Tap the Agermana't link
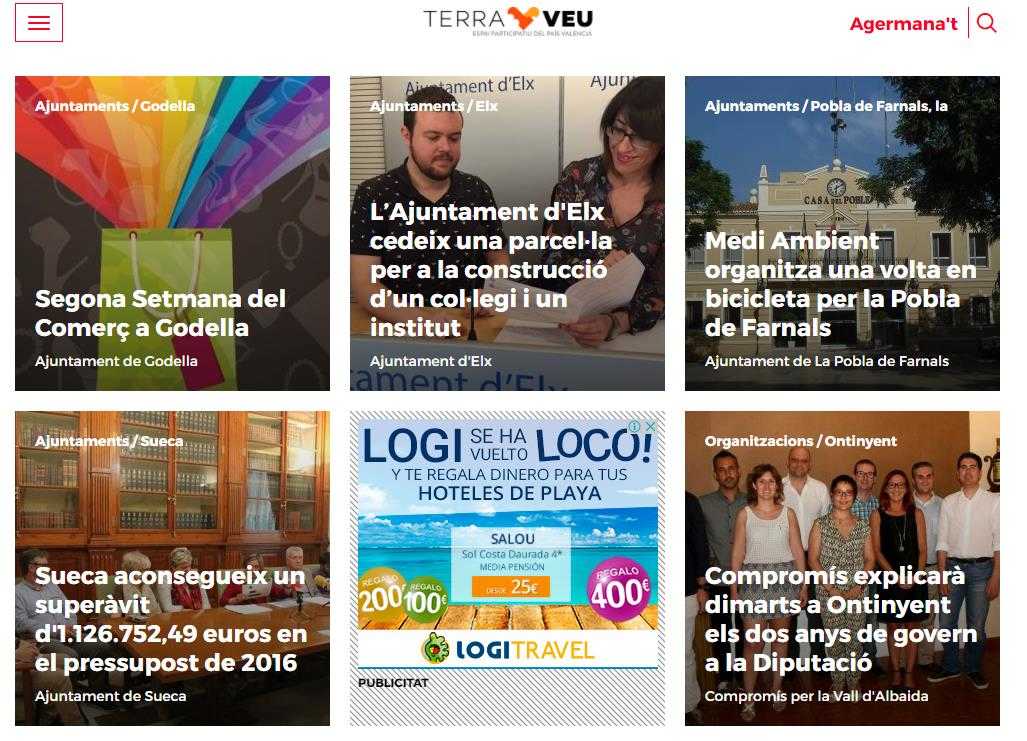This screenshot has width=1027, height=741. coord(902,24)
